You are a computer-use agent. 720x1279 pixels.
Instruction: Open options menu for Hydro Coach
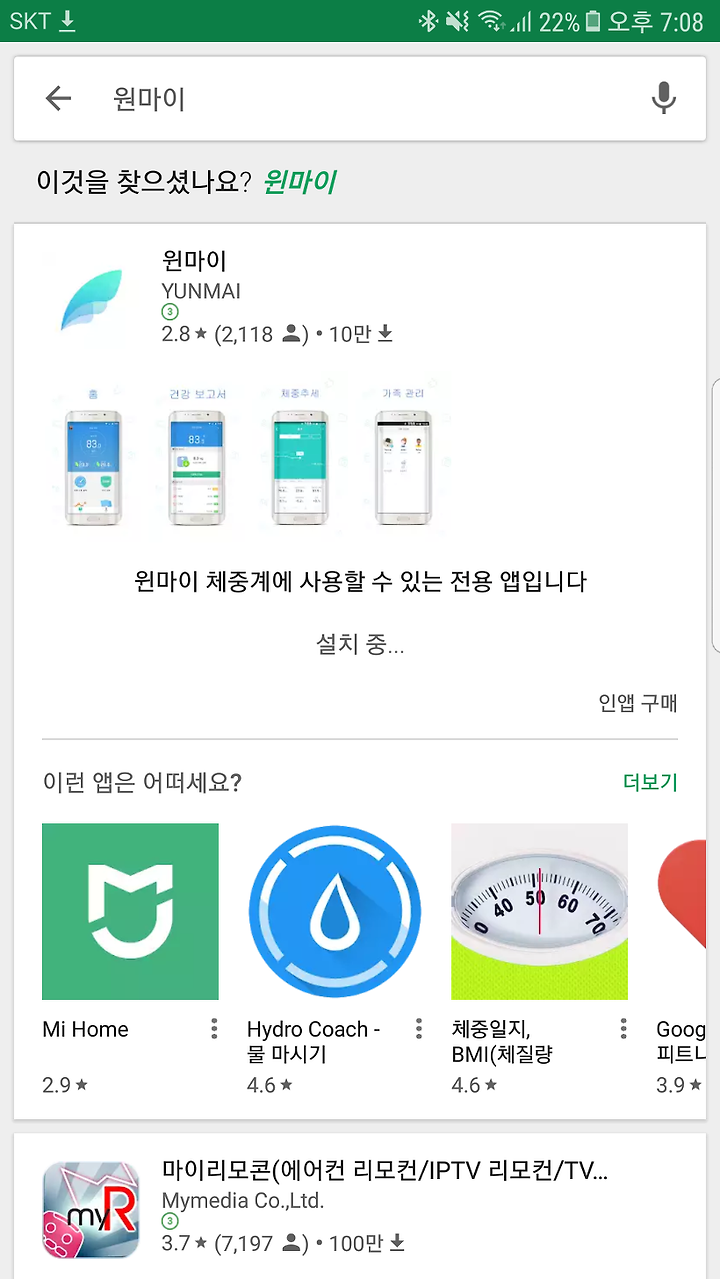point(419,1029)
